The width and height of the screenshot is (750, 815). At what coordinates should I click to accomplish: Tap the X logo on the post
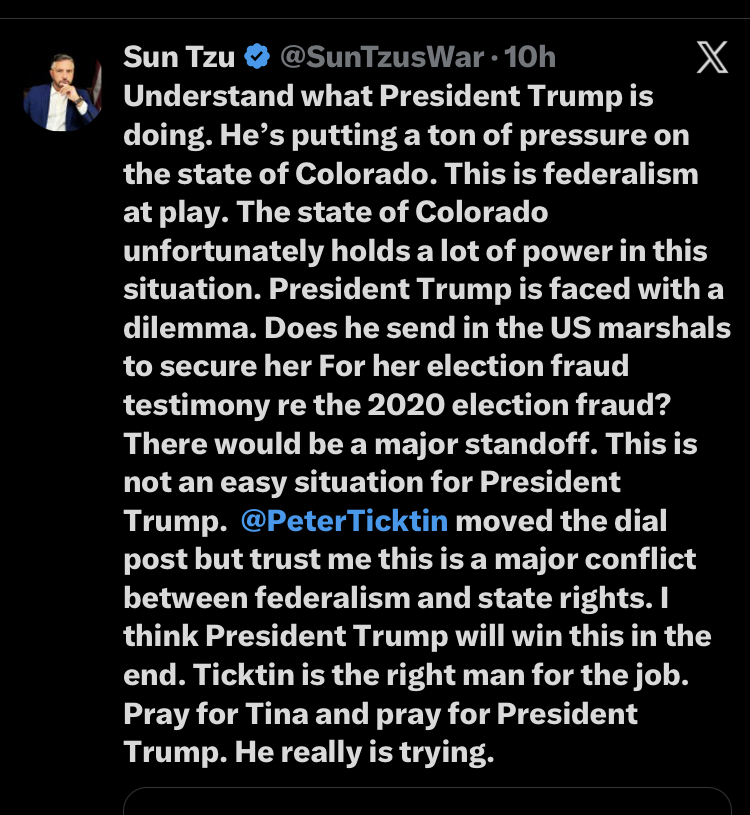click(711, 59)
